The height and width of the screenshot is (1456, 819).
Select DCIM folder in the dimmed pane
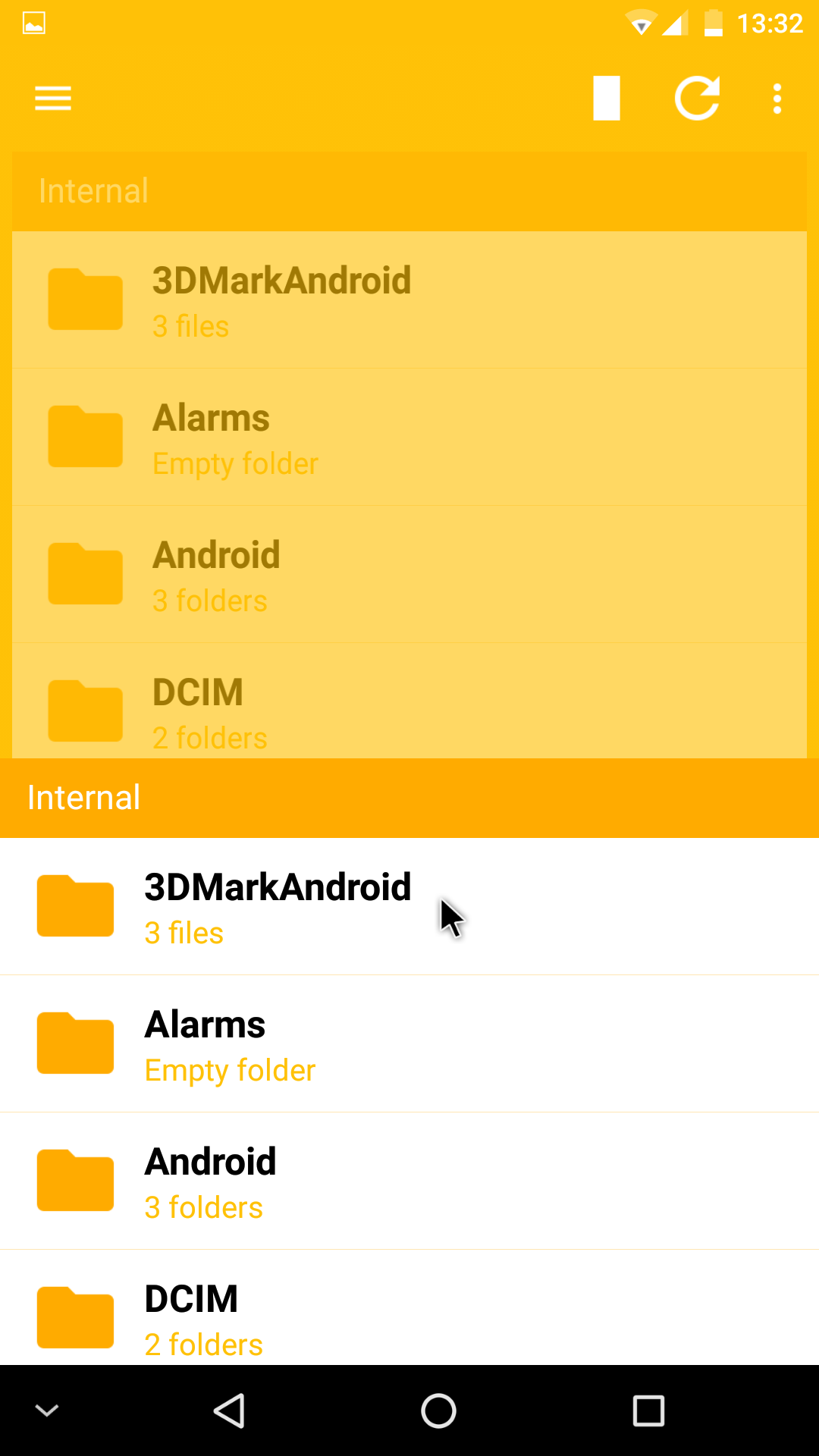tap(409, 701)
